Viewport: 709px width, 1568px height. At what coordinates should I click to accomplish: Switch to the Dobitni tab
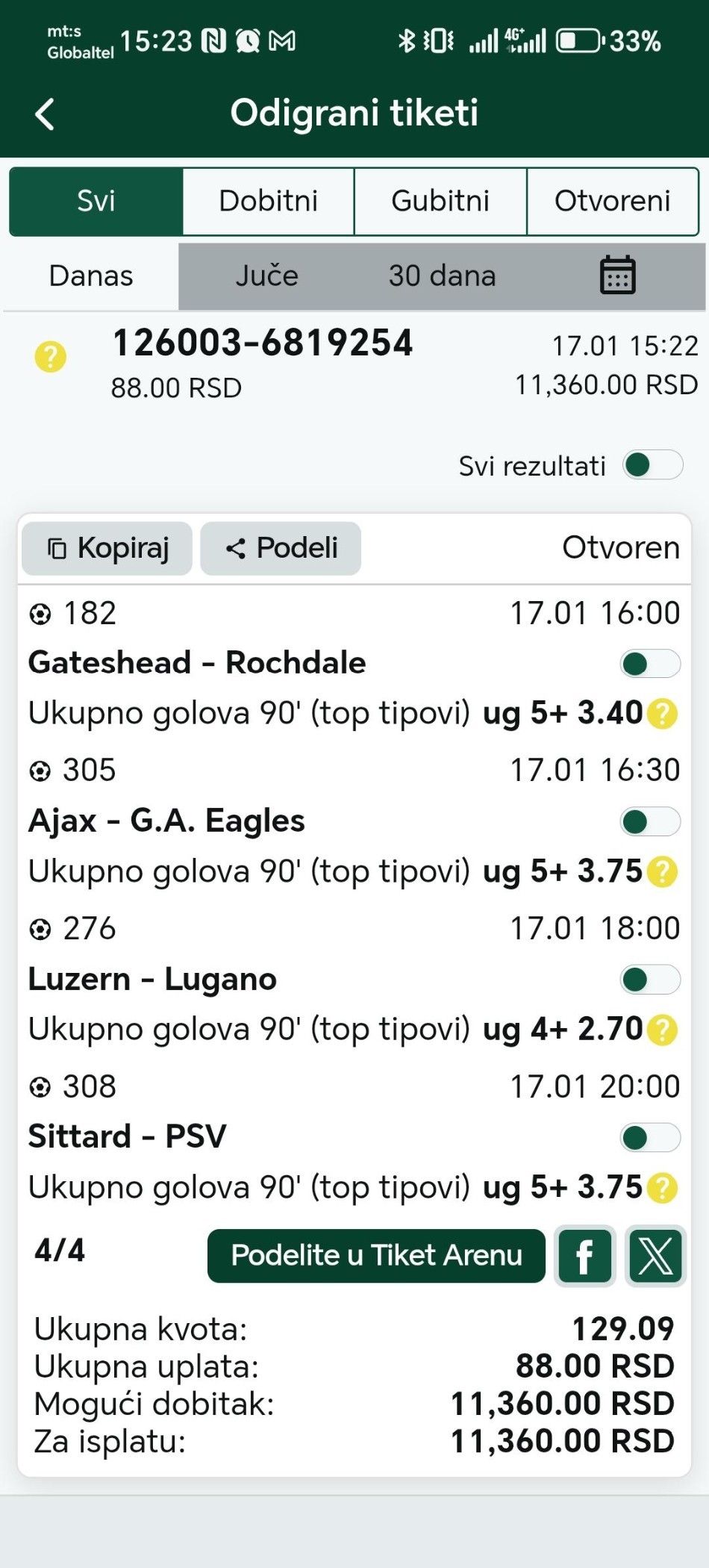[x=268, y=201]
